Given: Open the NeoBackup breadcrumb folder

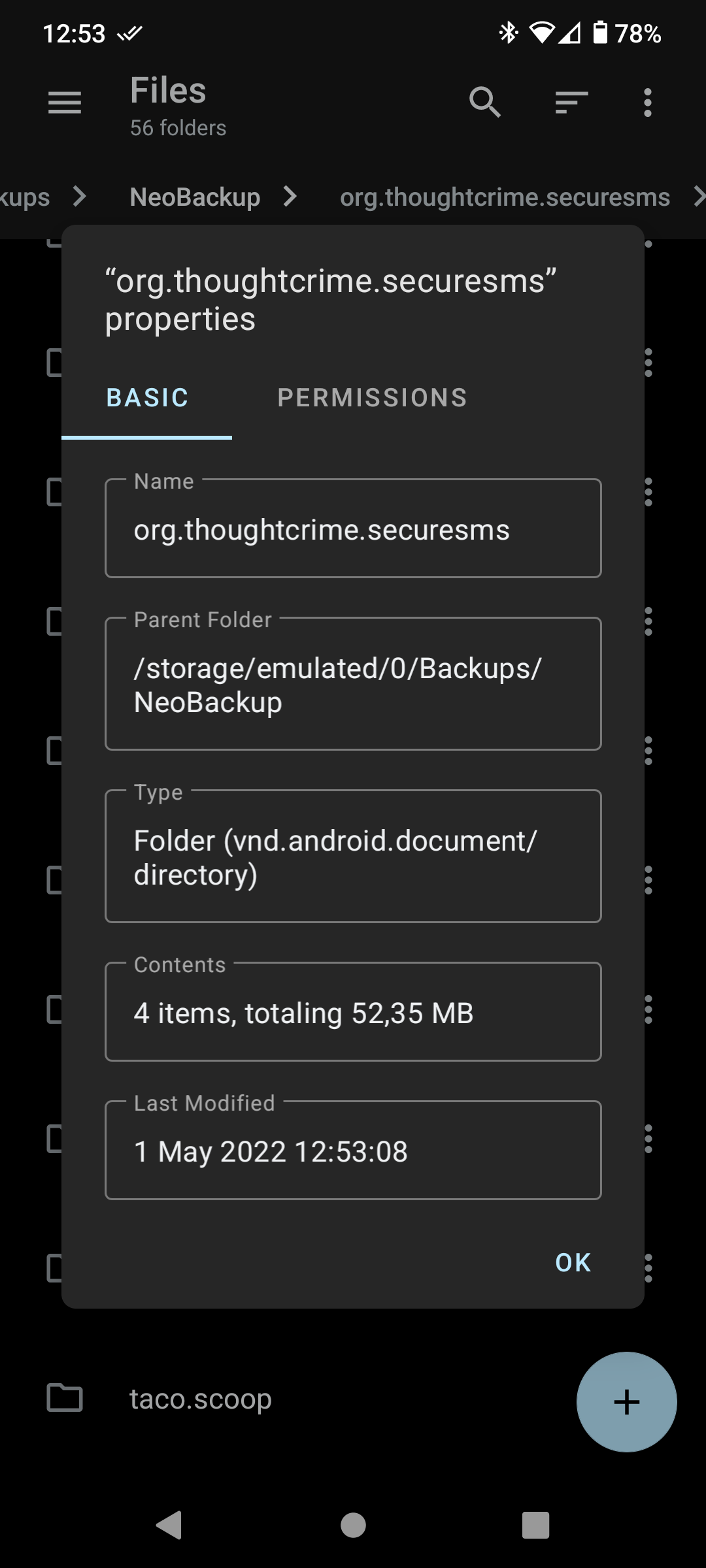Looking at the screenshot, I should [x=195, y=197].
